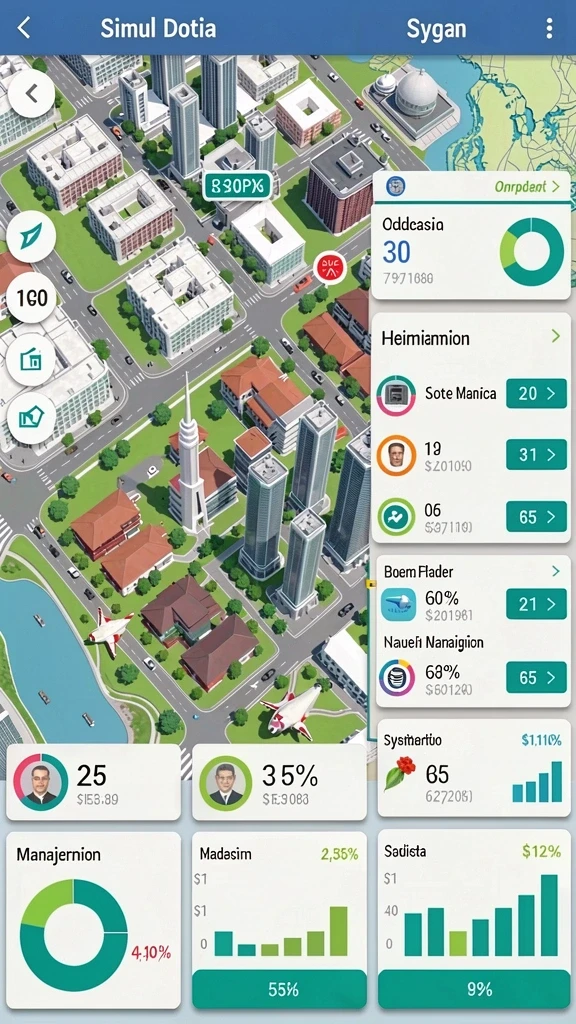Open the avatar card showing 35%
Image resolution: width=576 pixels, height=1024 pixels.
280,782
